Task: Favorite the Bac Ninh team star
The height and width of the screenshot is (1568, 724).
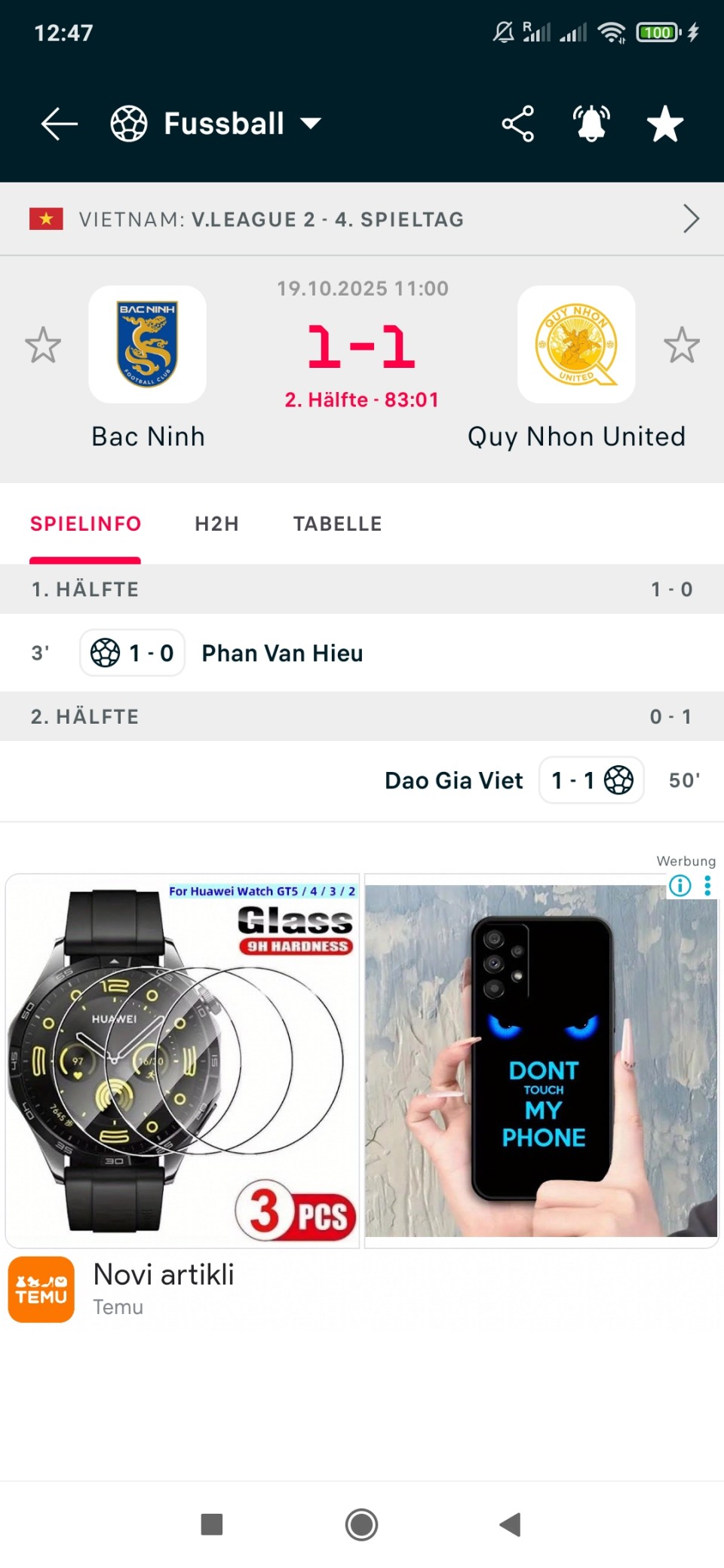Action: point(43,345)
